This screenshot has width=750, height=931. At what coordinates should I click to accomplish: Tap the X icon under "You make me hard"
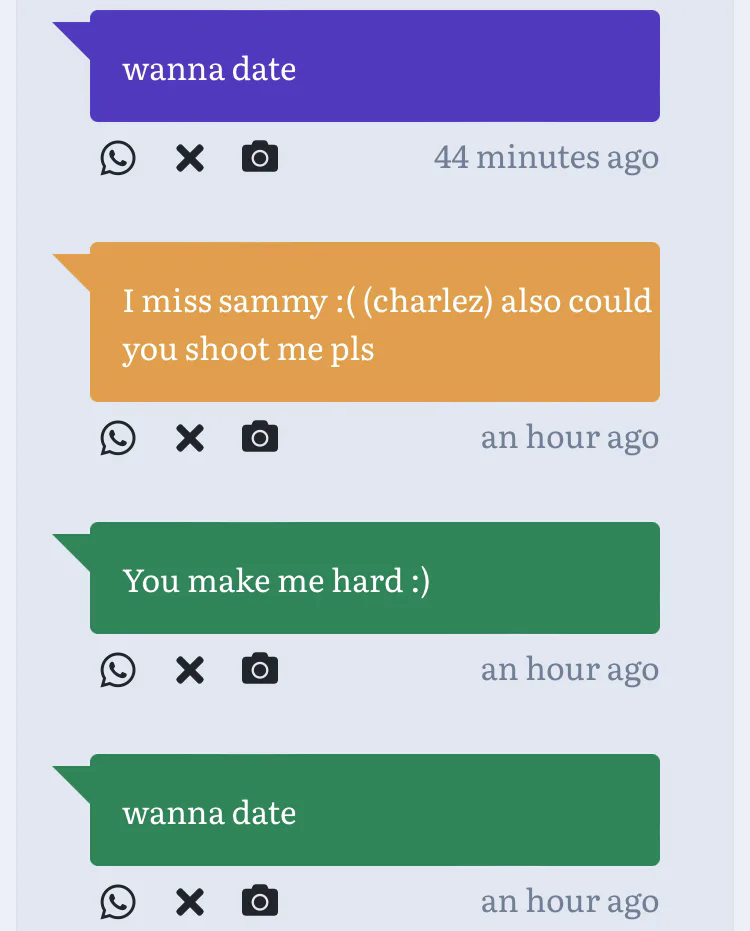click(x=190, y=671)
